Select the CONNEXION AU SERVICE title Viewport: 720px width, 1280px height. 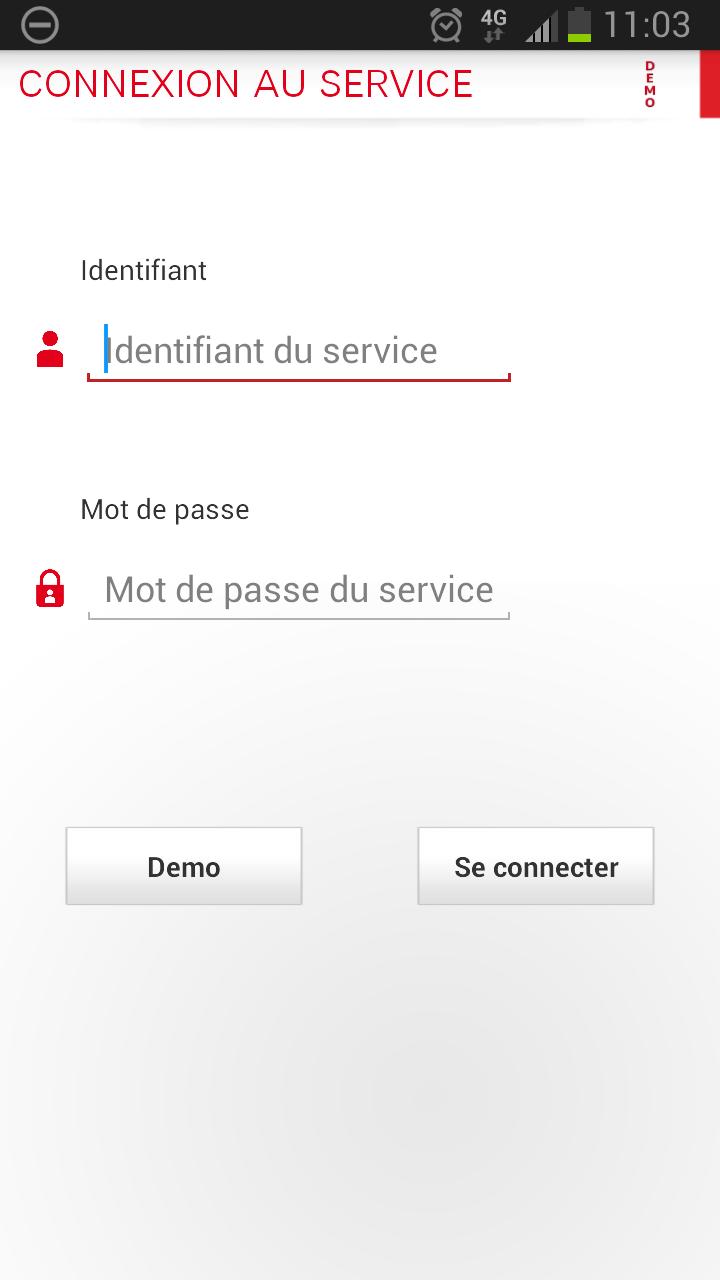(248, 84)
